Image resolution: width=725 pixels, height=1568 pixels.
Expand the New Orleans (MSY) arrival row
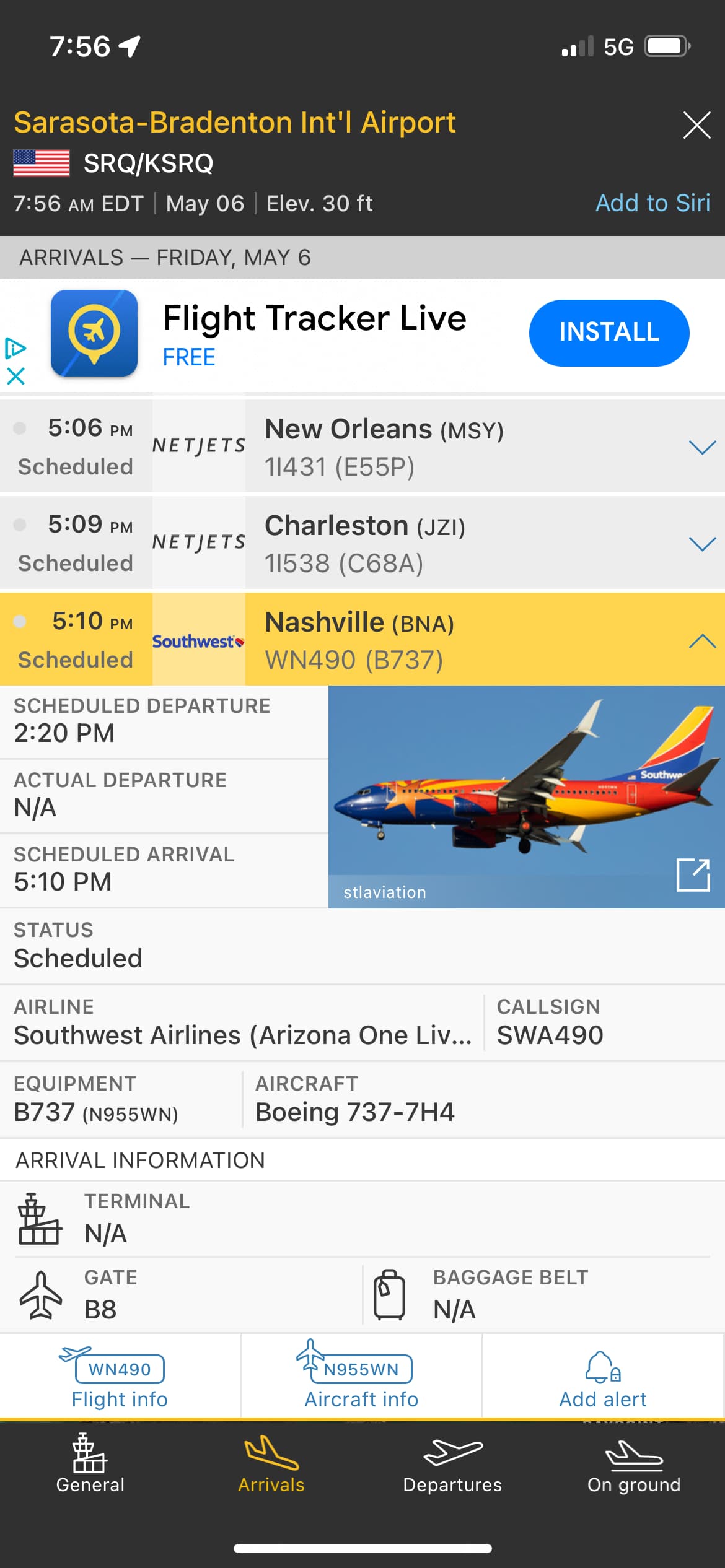click(702, 447)
